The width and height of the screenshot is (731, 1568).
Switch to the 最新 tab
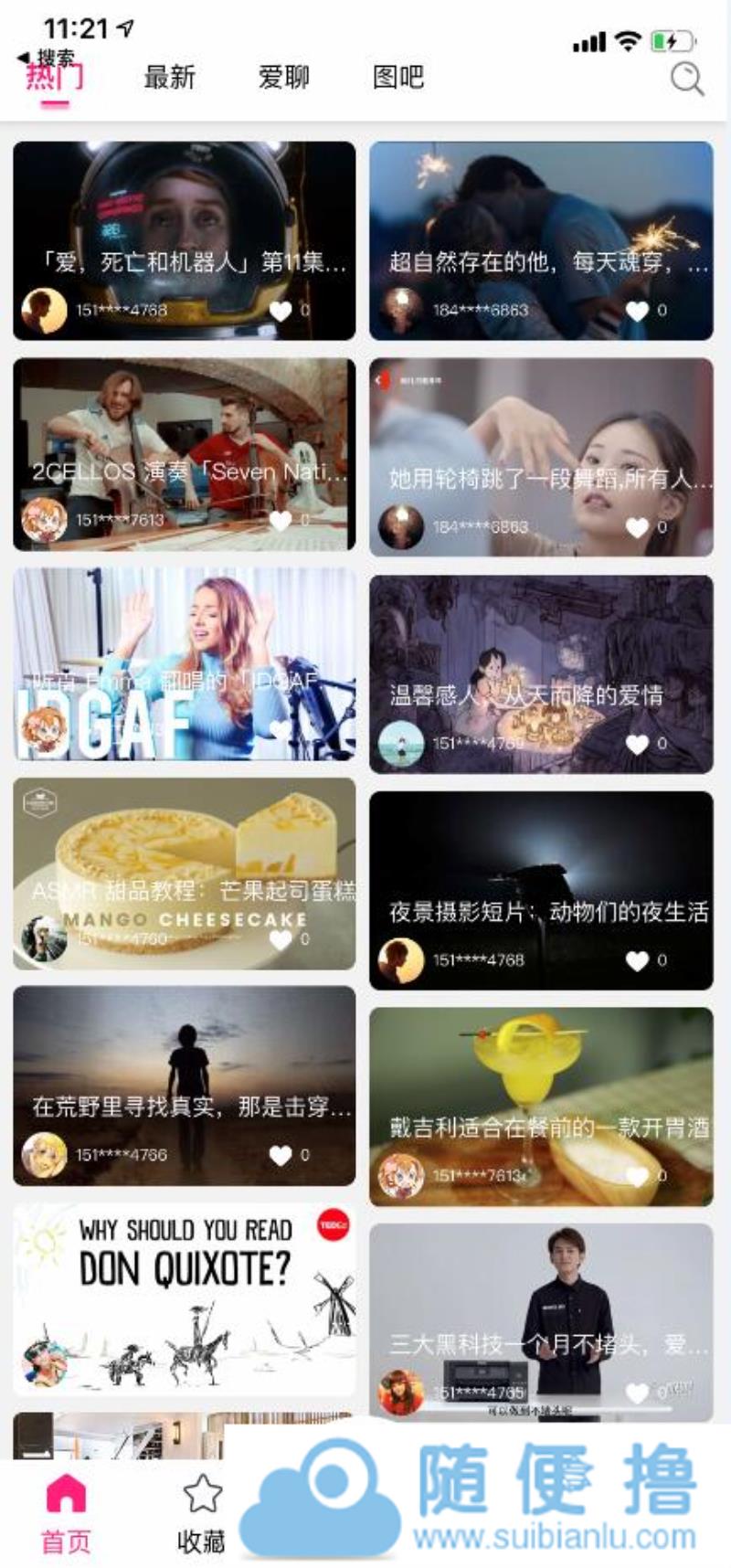(170, 78)
